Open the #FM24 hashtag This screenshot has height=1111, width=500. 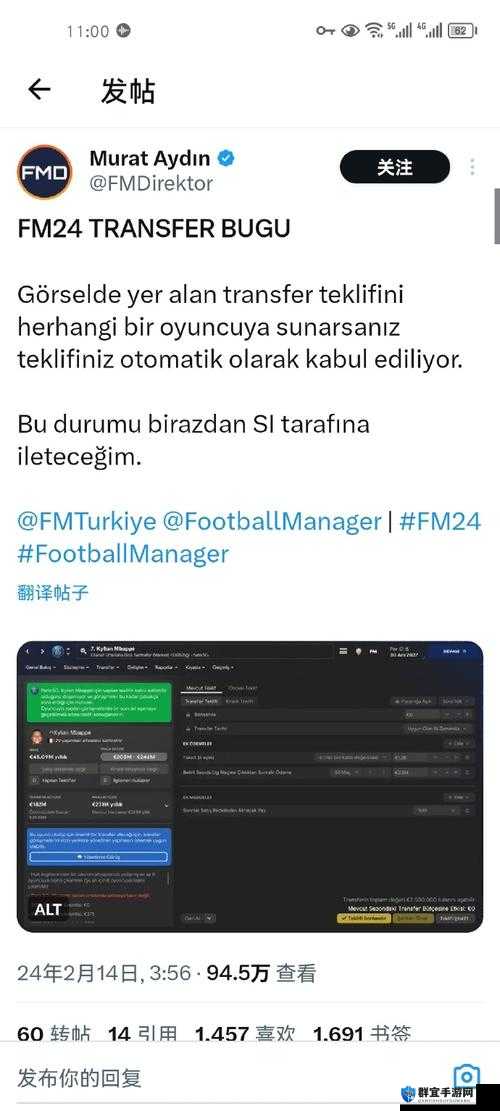440,522
